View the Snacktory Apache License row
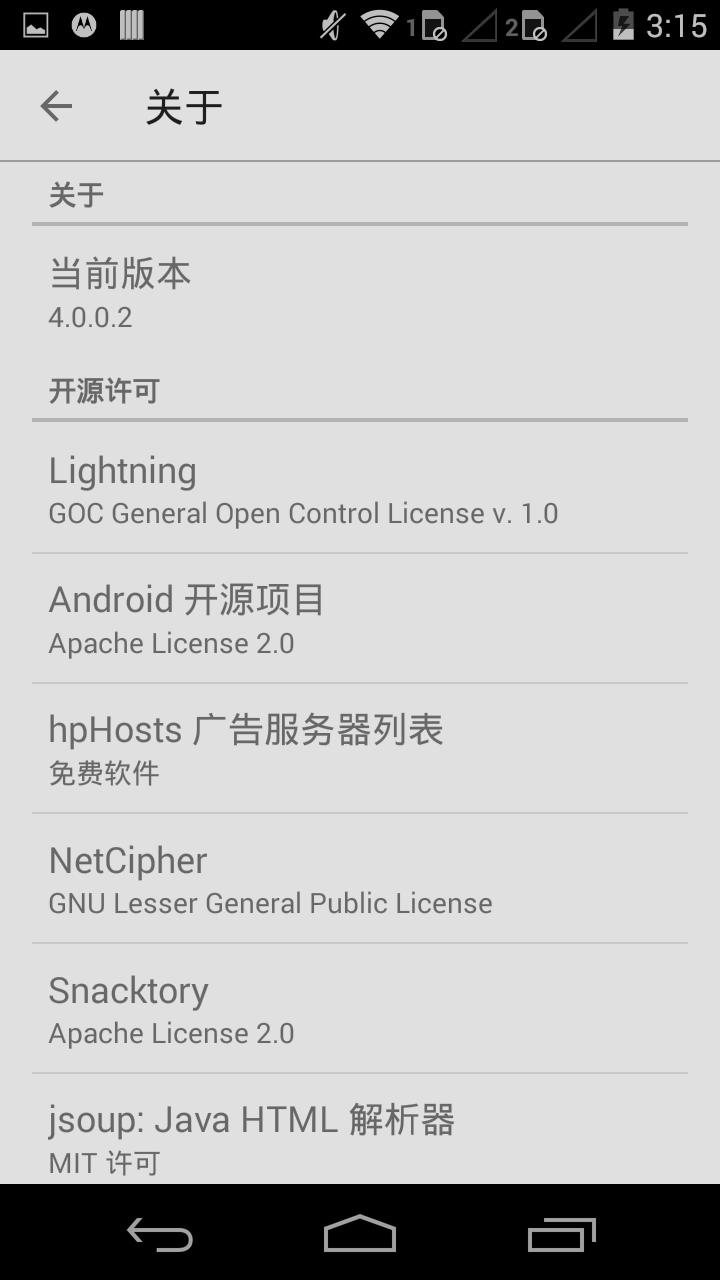 pos(360,1008)
